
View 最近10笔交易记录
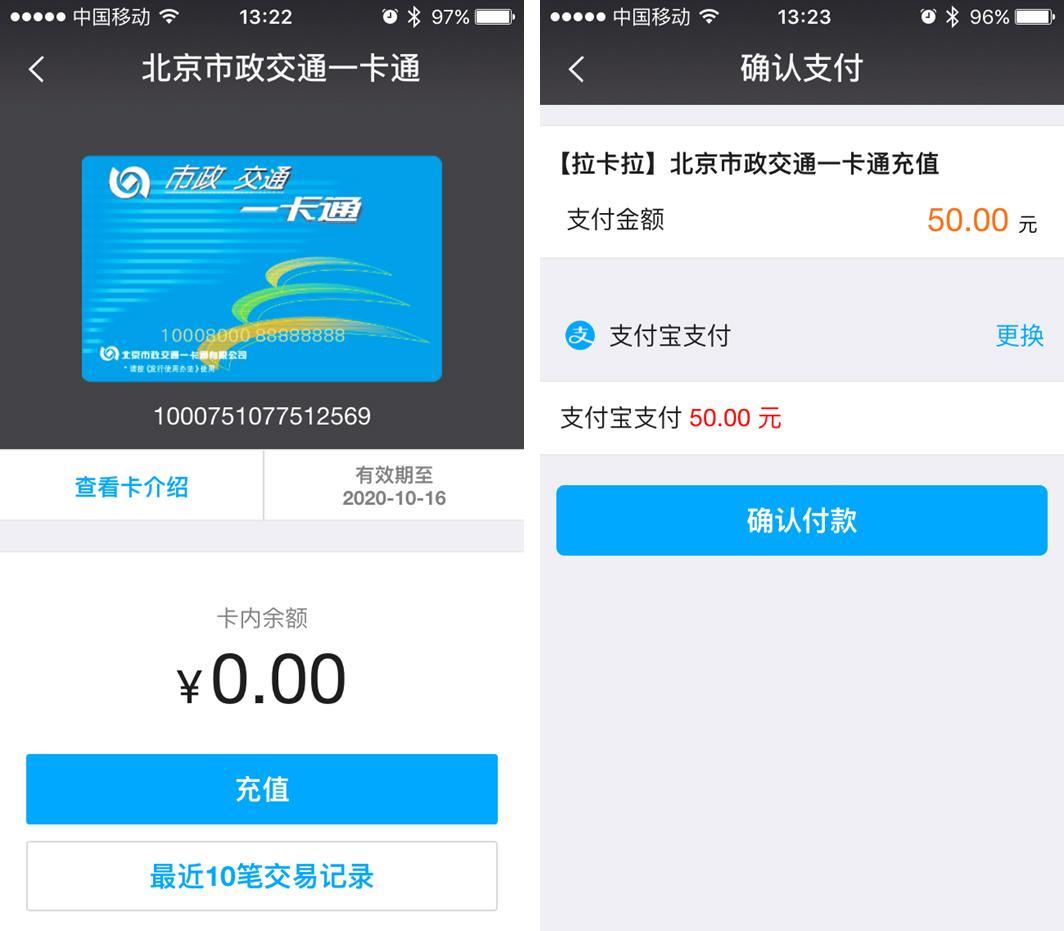click(x=261, y=876)
